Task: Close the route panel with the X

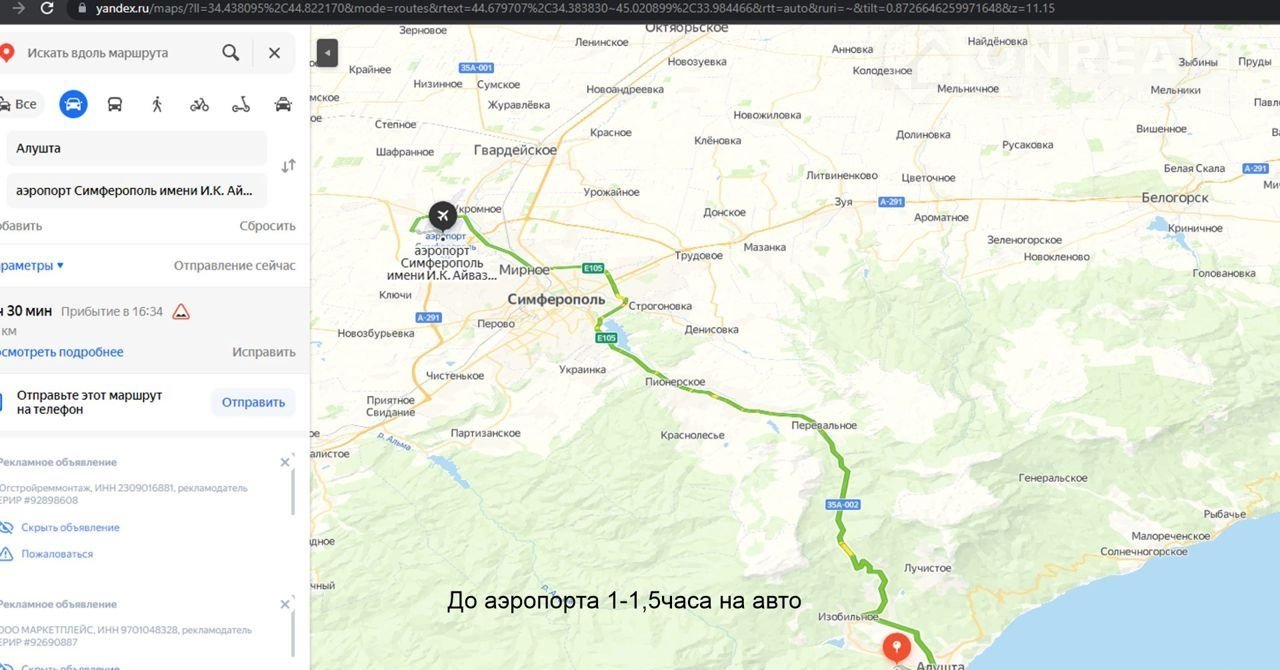Action: tap(274, 53)
